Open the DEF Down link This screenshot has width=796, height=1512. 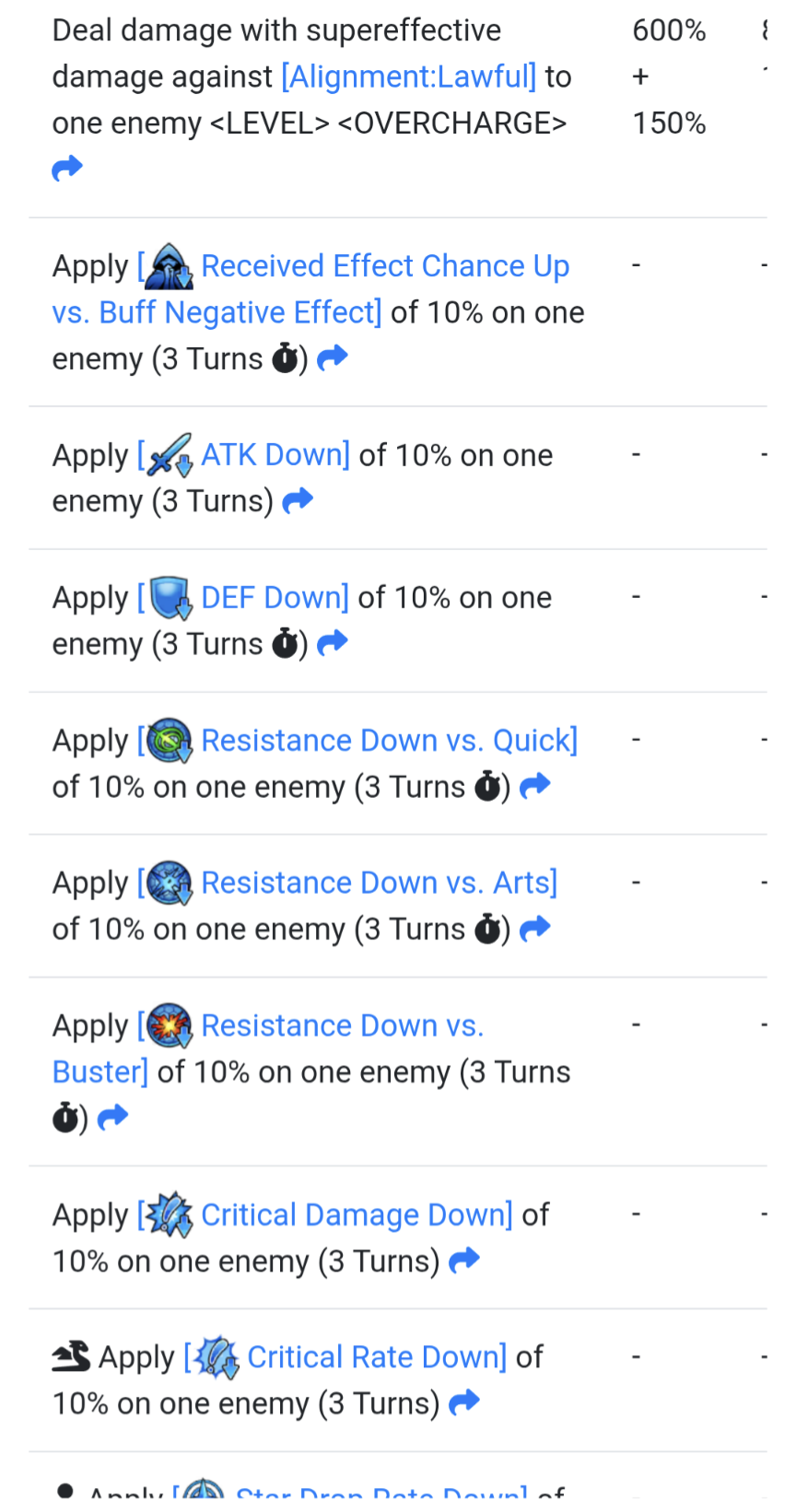275,598
